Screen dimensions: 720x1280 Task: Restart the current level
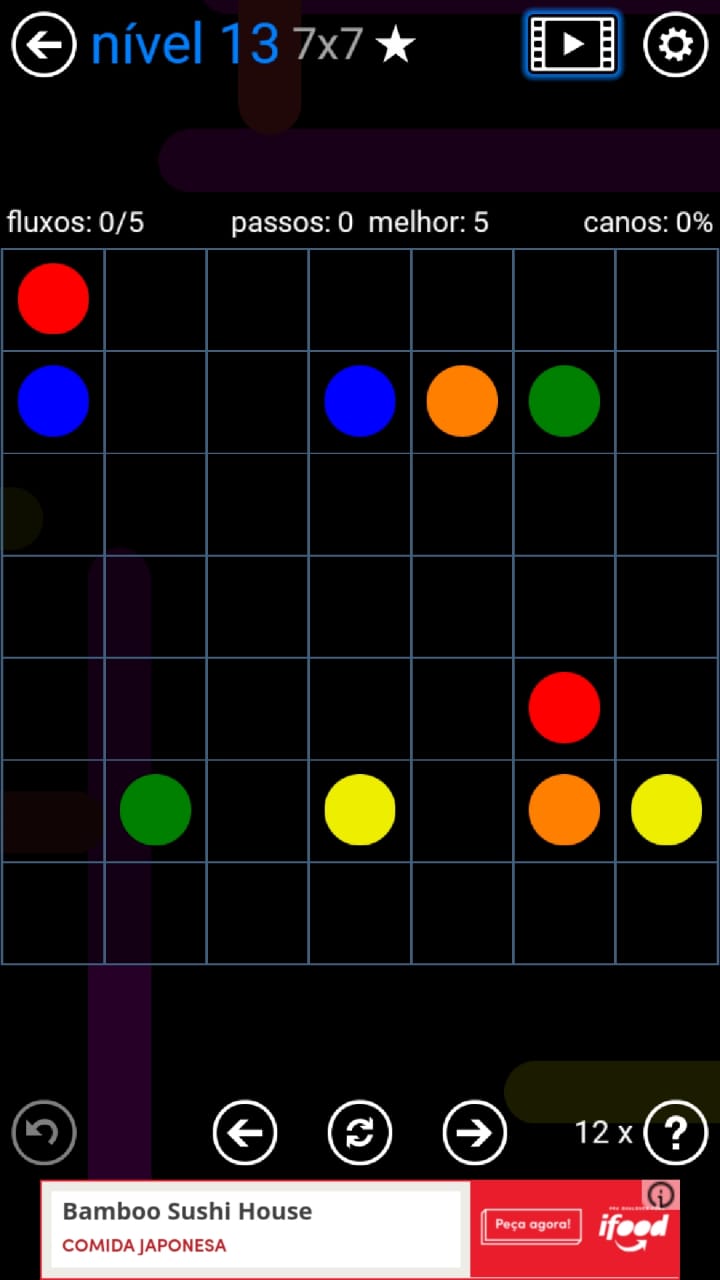coord(360,1133)
